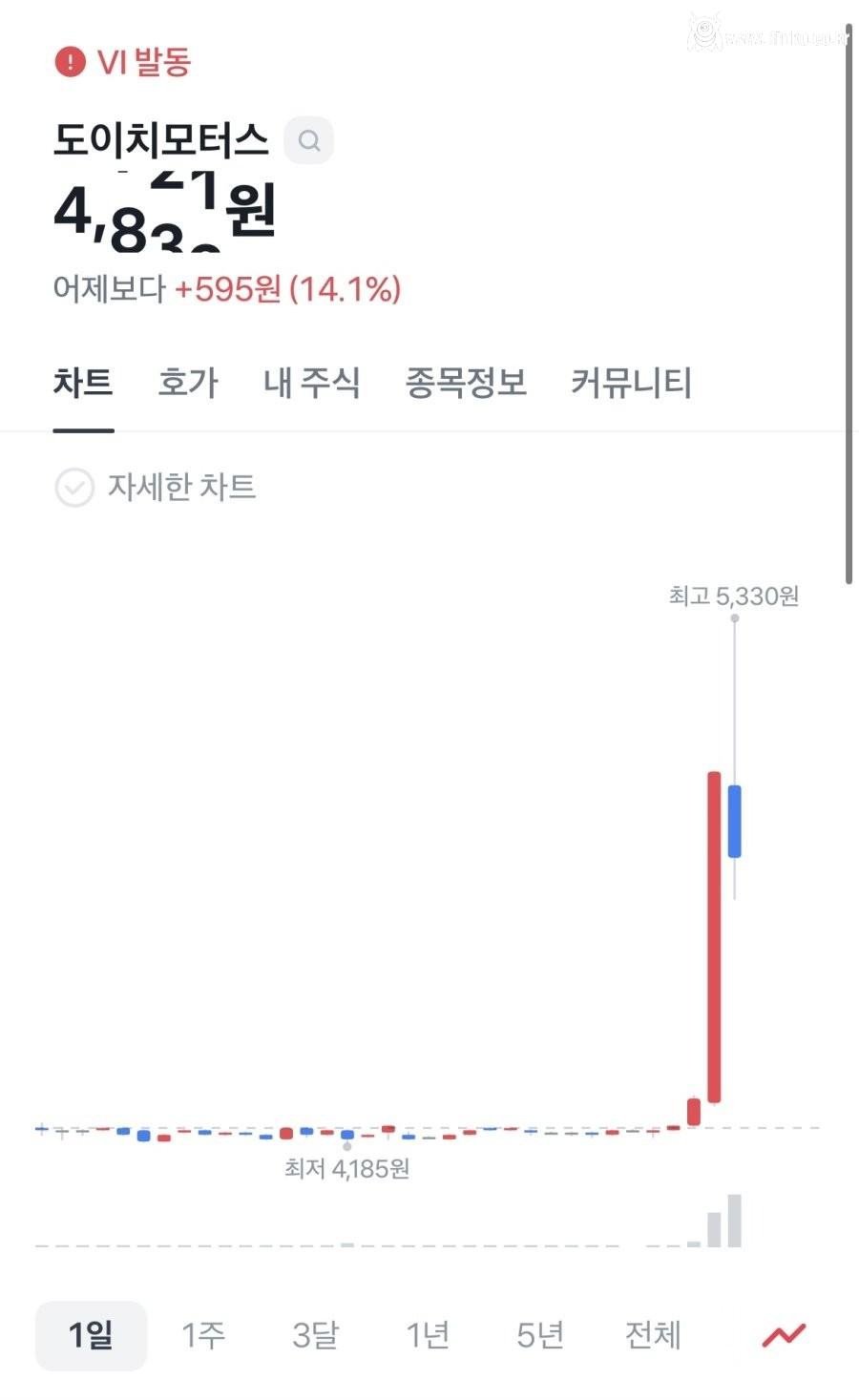Screen dimensions: 859x1400
Task: Select the 1주 period option
Action: coord(203,1336)
